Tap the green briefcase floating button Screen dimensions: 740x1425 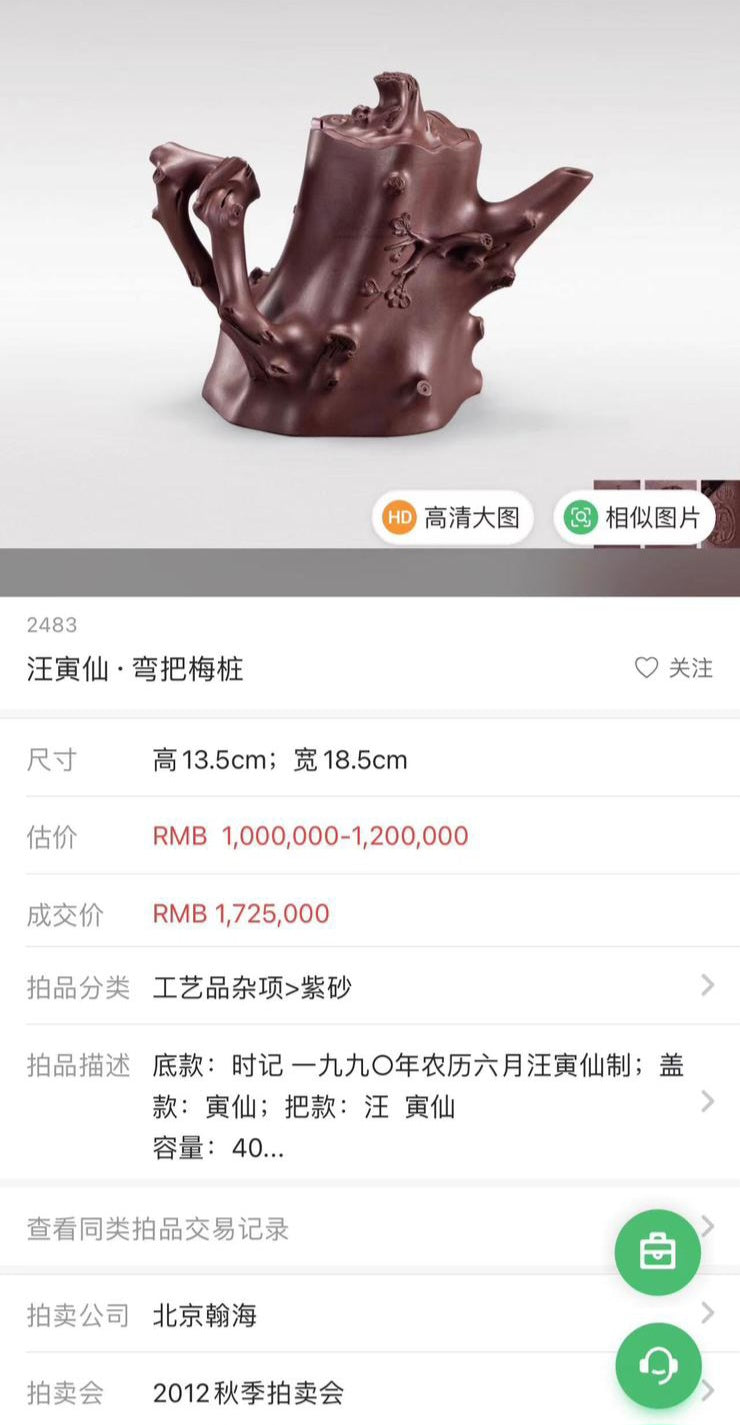point(657,1252)
